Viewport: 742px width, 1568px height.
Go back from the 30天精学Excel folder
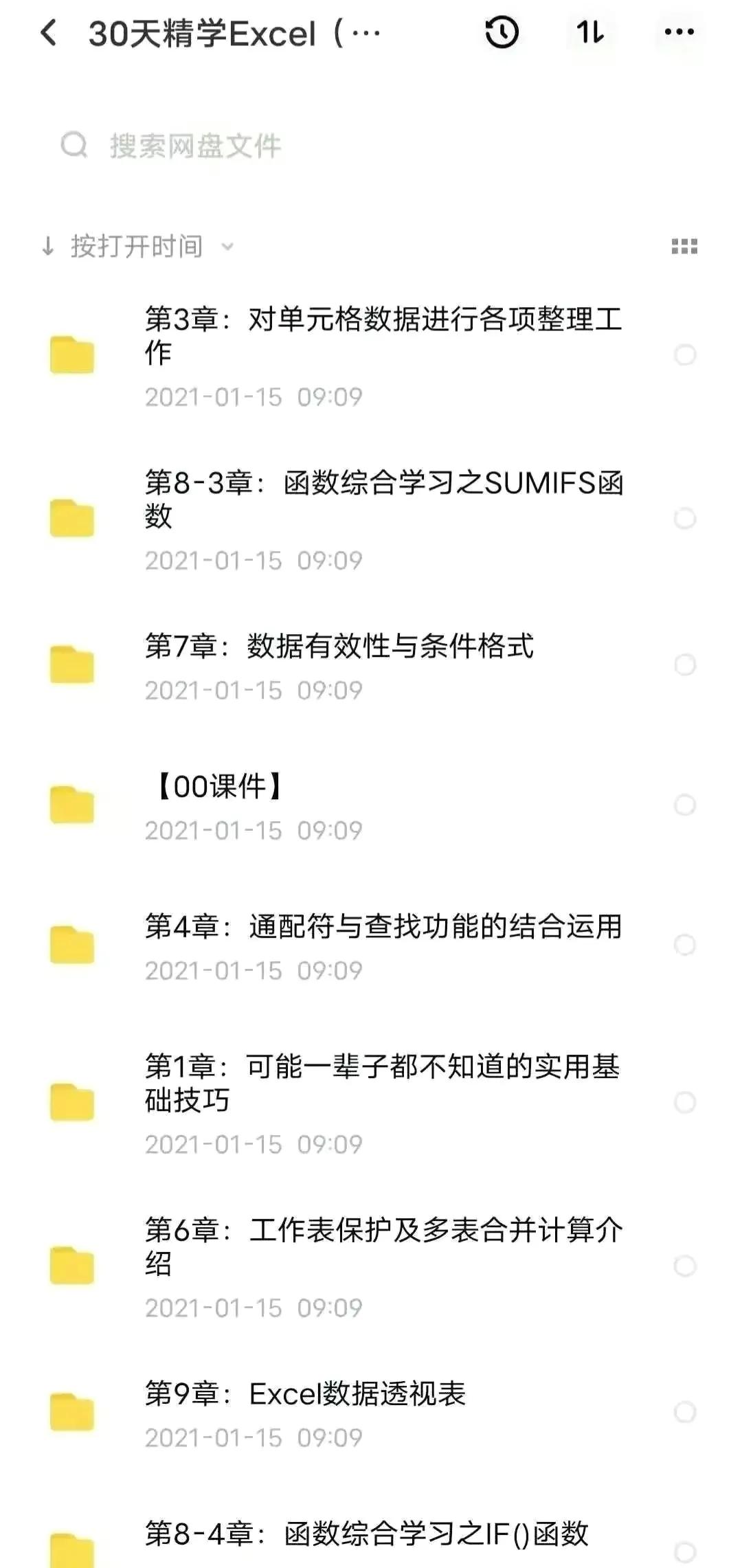(49, 33)
